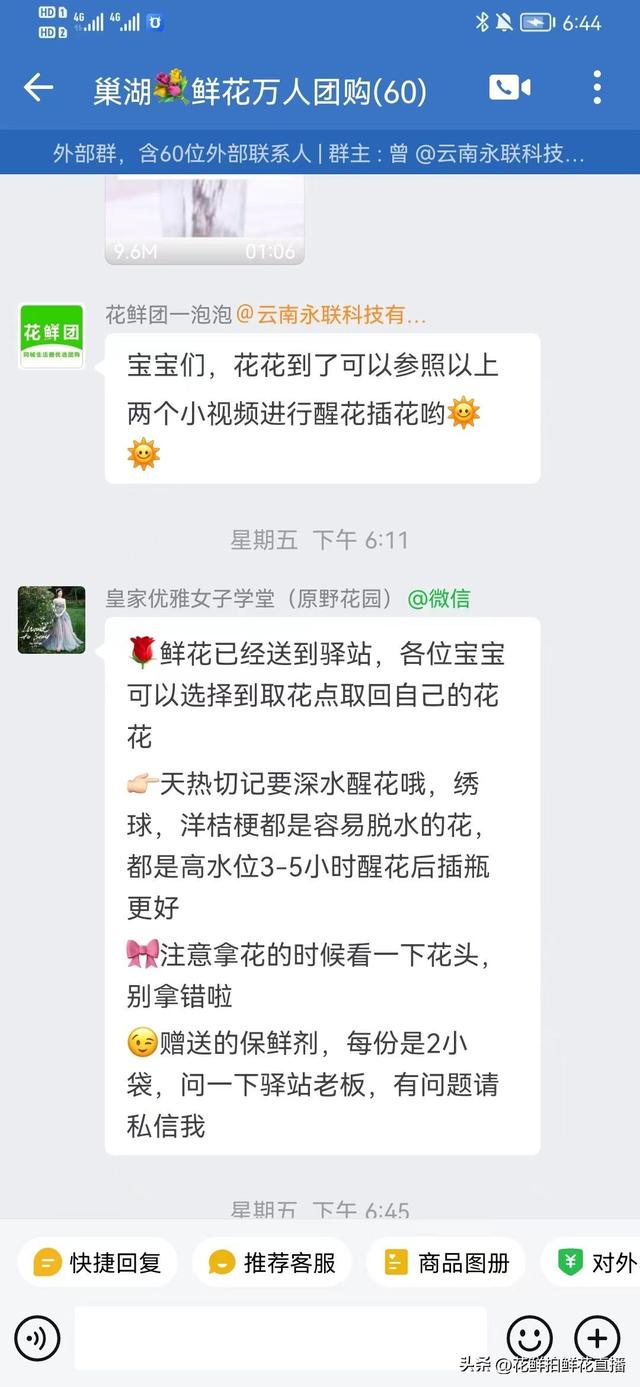The height and width of the screenshot is (1387, 640).
Task: Open the 商品图册 product album
Action: coord(447,1262)
